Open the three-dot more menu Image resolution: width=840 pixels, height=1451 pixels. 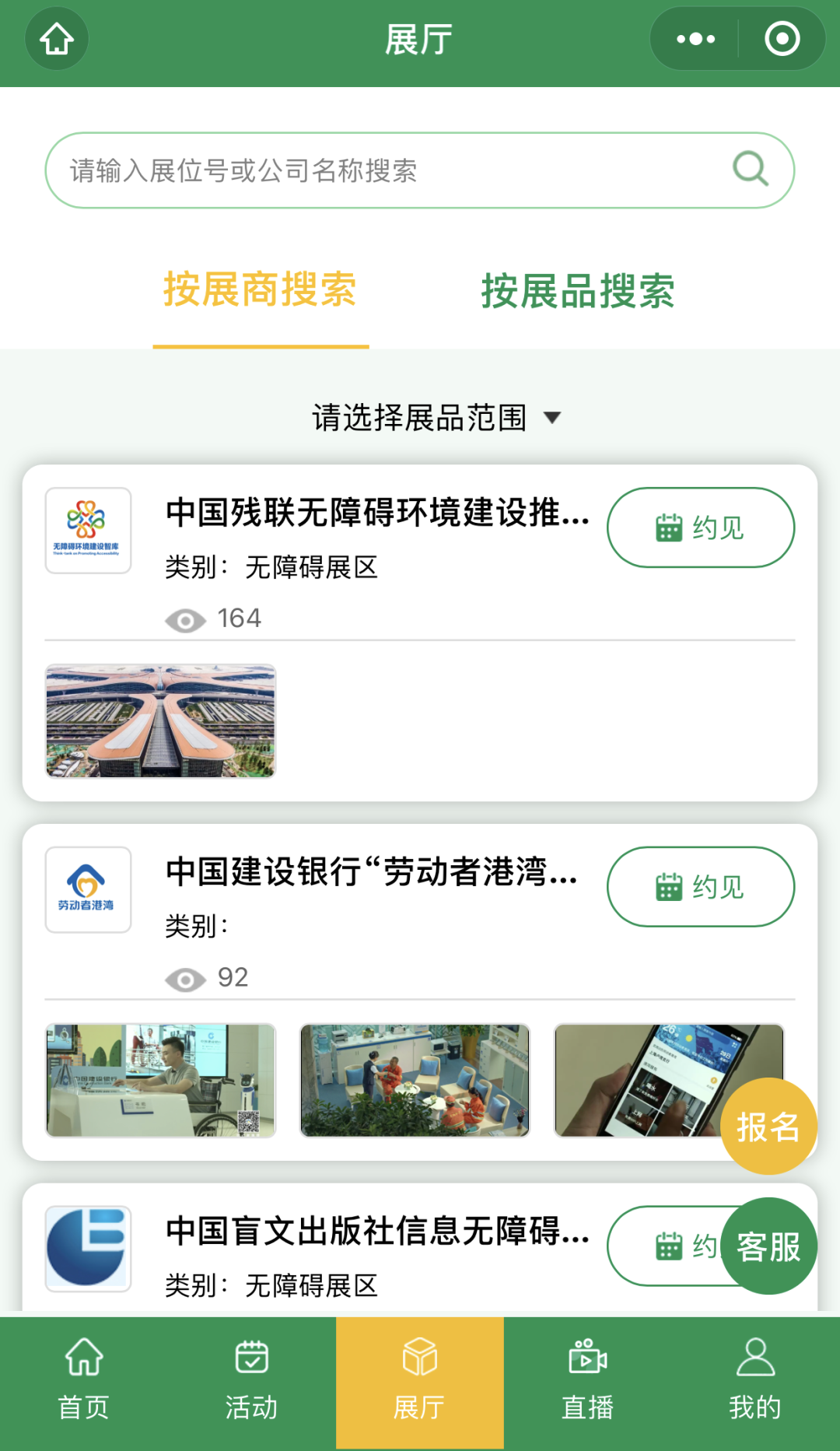695,39
